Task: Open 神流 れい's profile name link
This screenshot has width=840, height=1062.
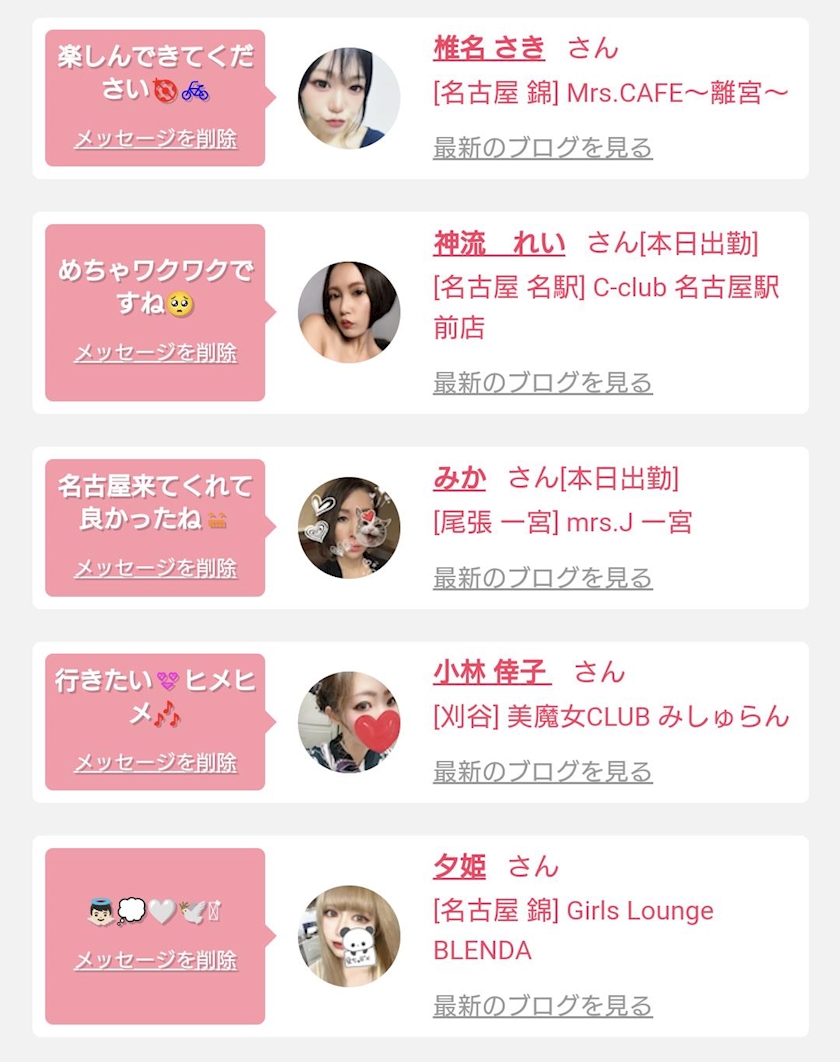Action: click(499, 243)
